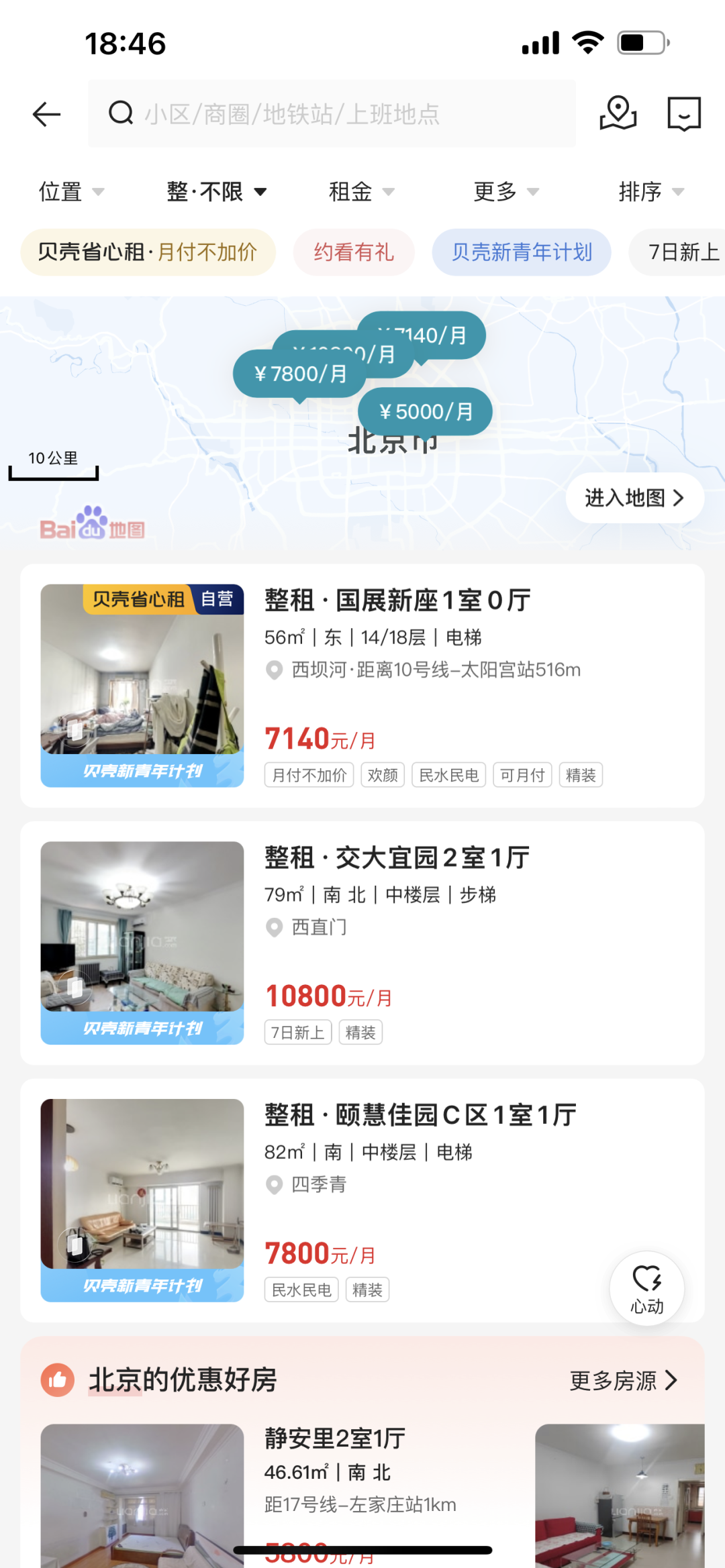Select the 贝壳省心租·月付不加价 chip
Viewport: 725px width, 1568px height.
coord(148,252)
